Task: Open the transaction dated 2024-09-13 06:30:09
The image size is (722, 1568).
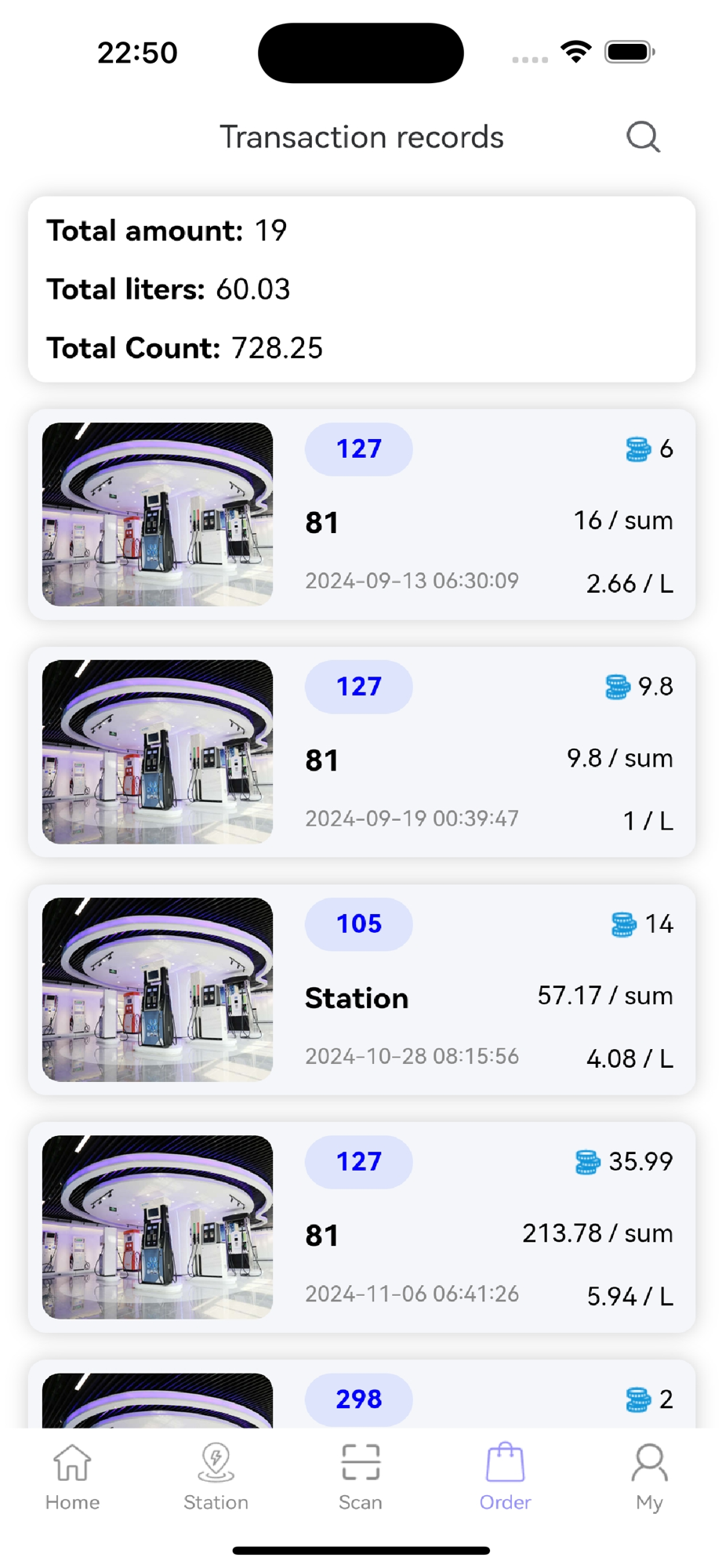Action: click(x=361, y=514)
